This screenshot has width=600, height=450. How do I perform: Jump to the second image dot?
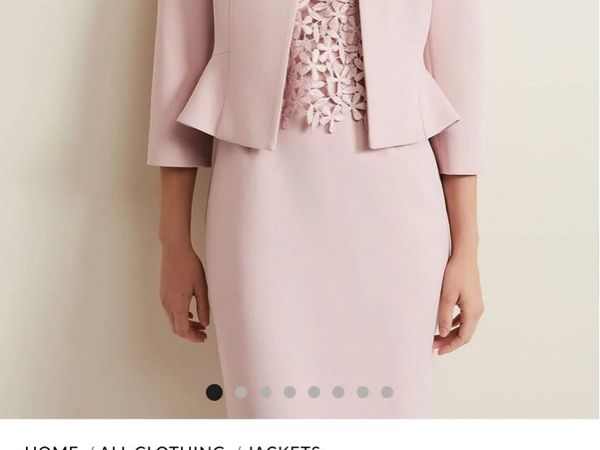(x=240, y=392)
